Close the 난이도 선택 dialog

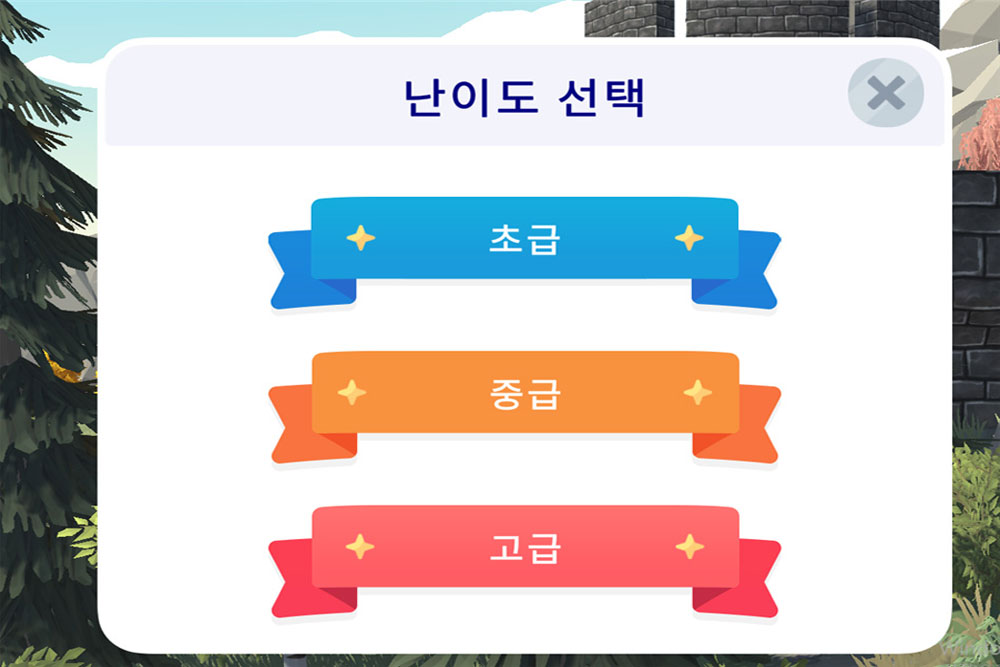(885, 94)
